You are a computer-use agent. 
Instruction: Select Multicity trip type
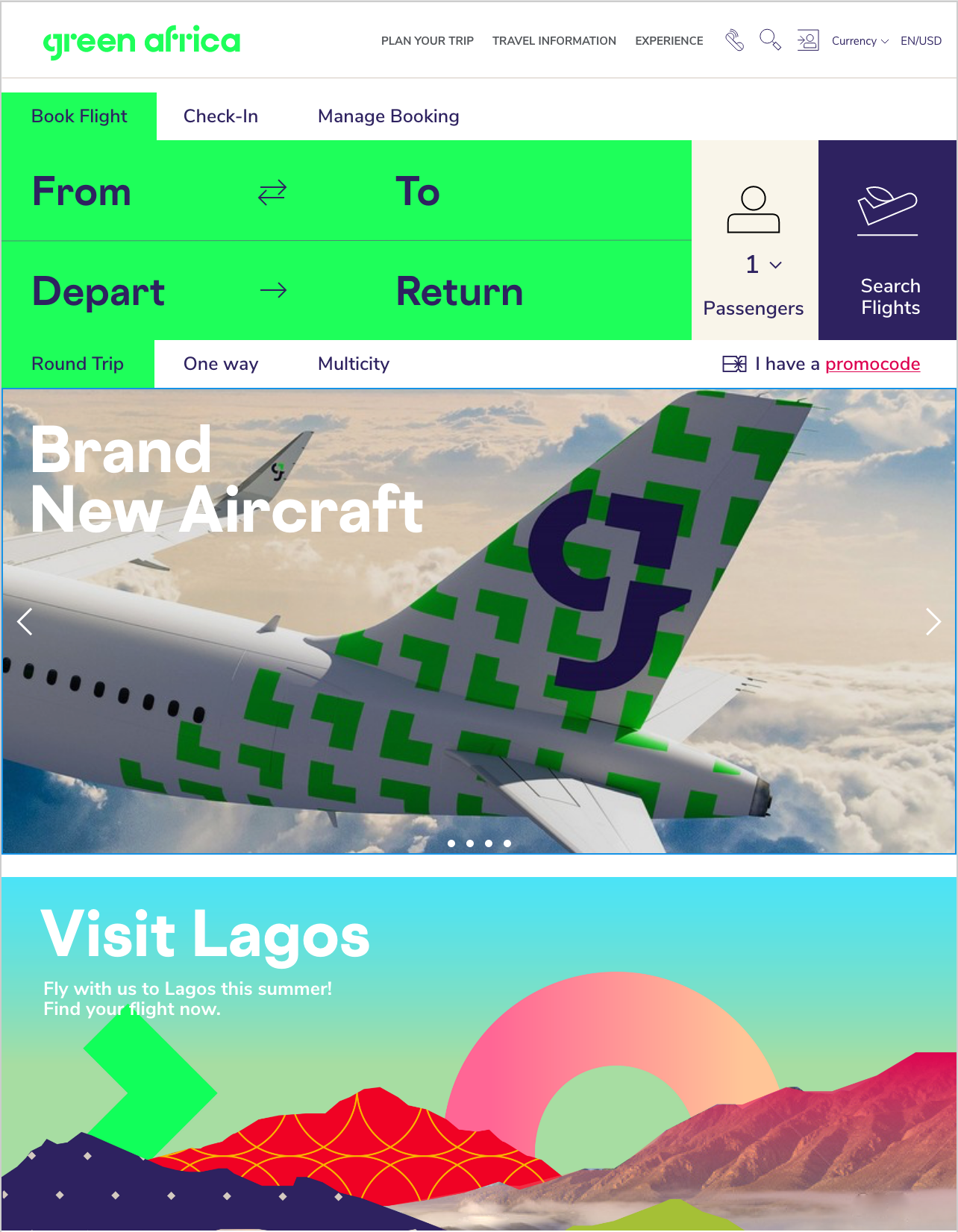point(353,364)
